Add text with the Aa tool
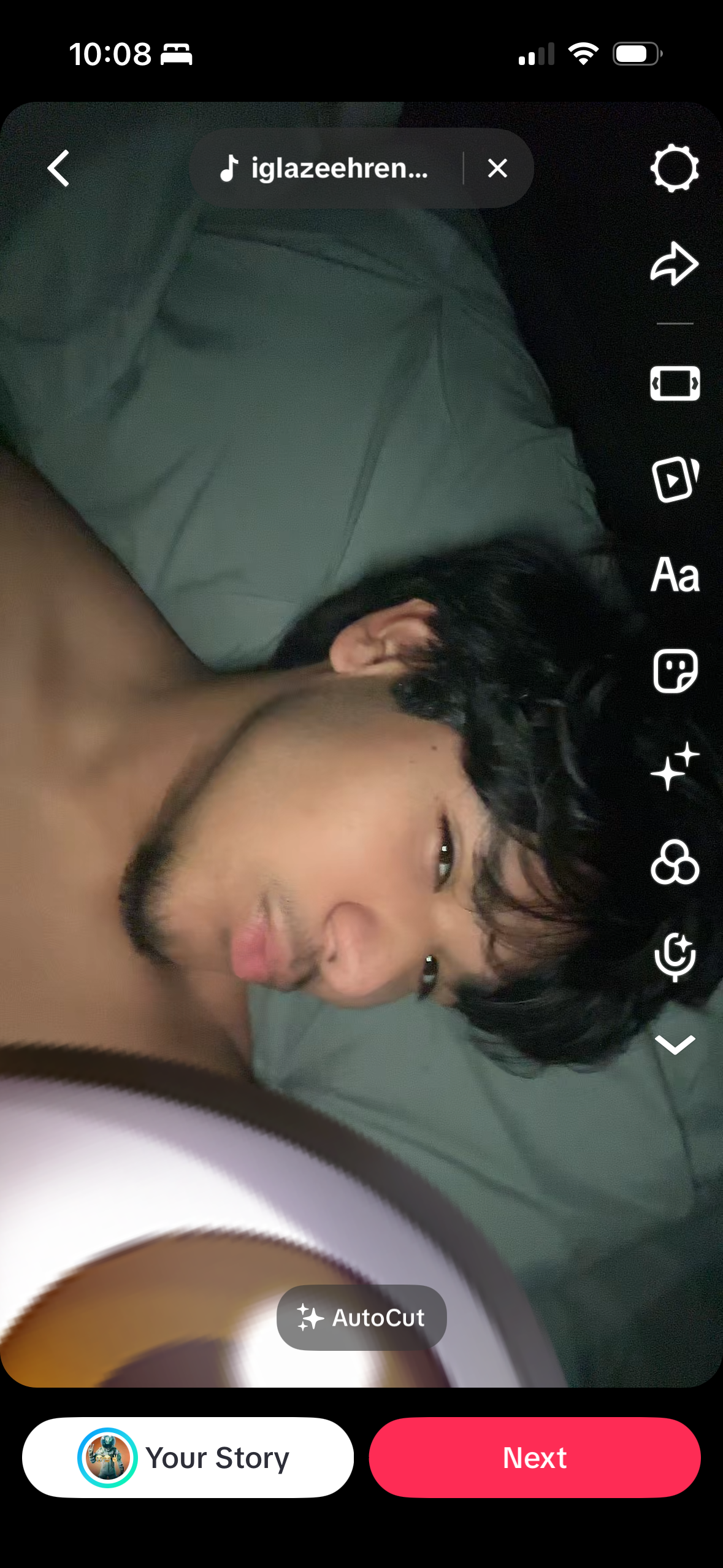Screen dimensions: 723x1568 click(x=674, y=575)
